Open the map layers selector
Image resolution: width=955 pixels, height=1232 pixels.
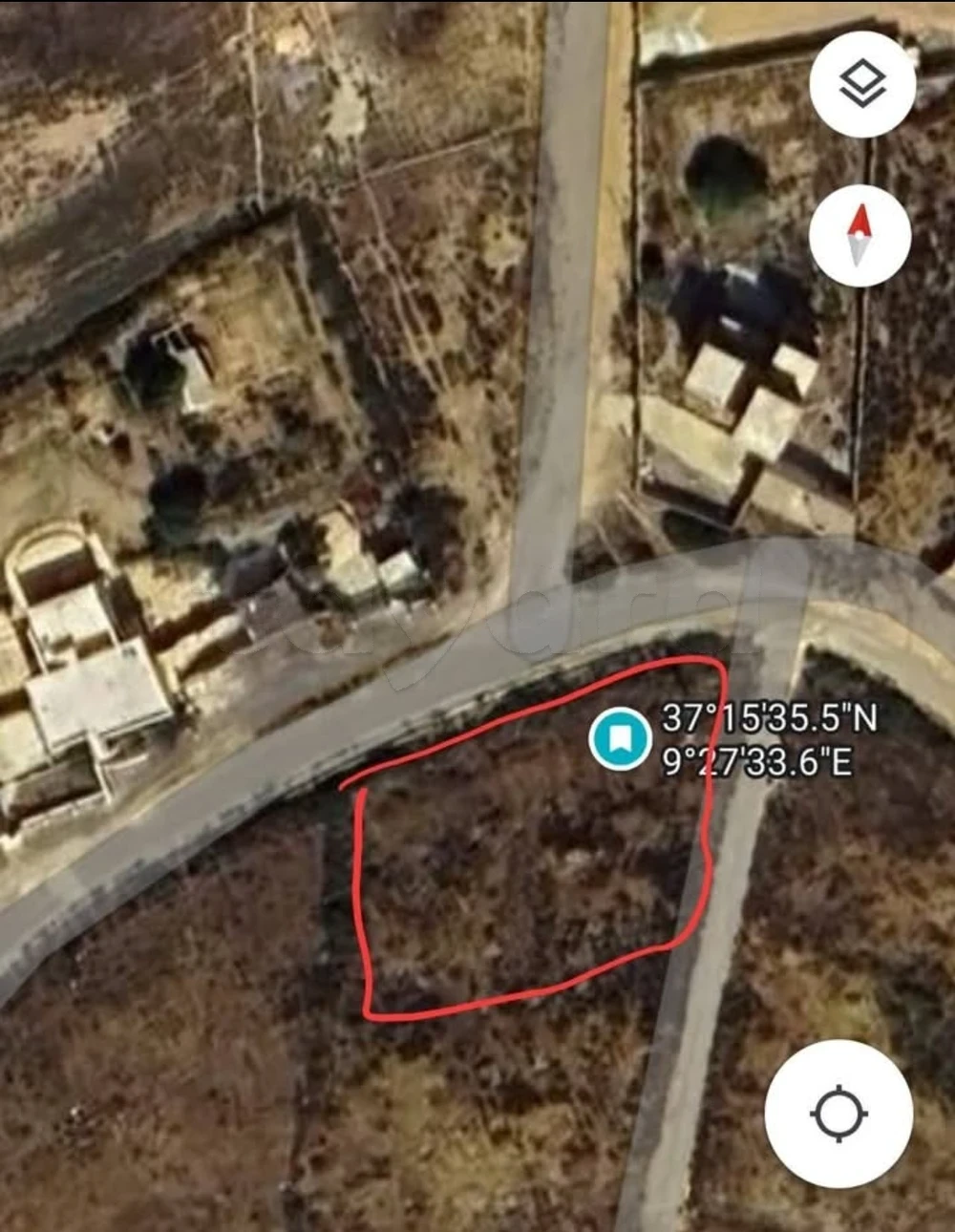(x=861, y=84)
